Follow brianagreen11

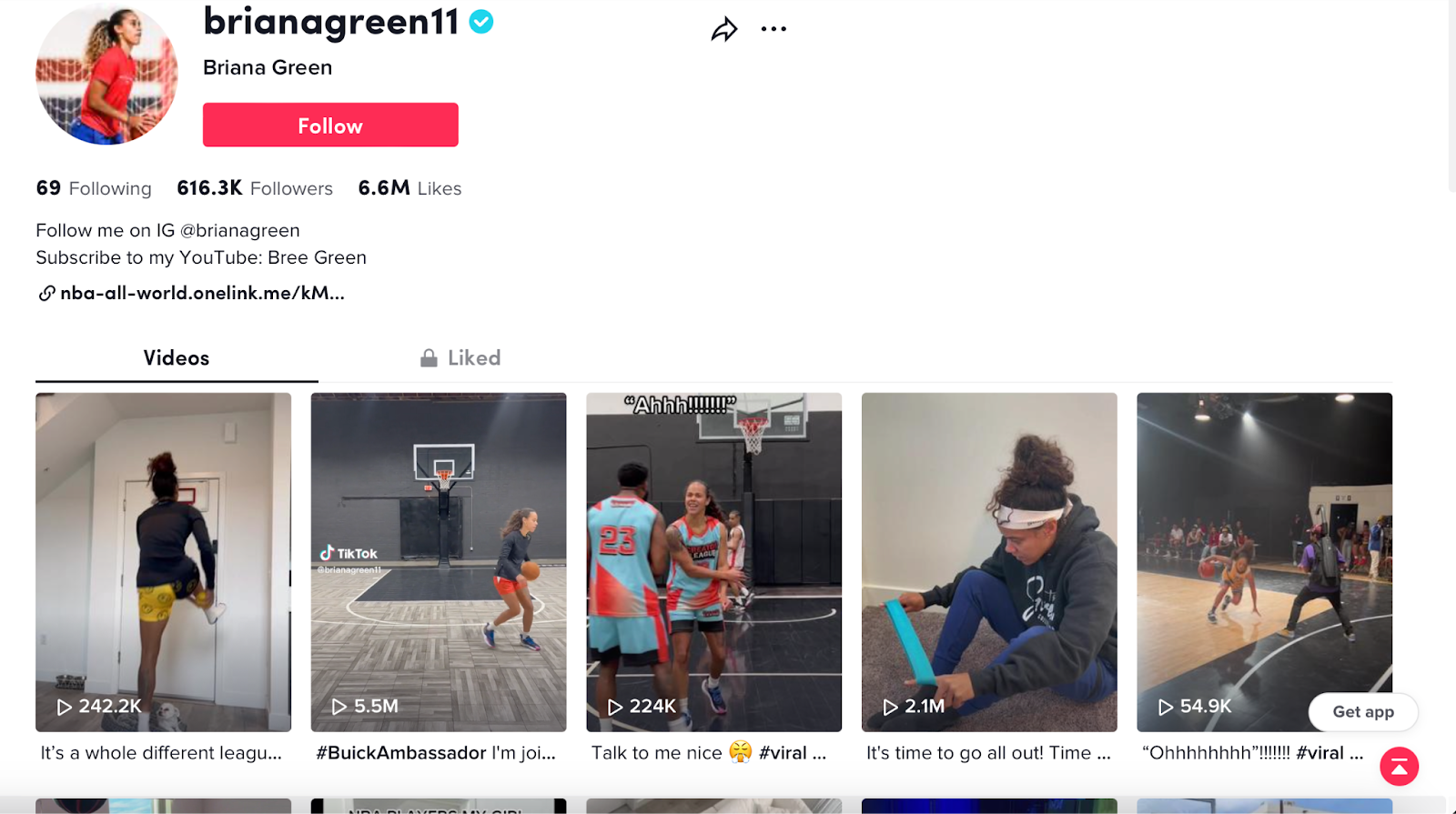(330, 125)
